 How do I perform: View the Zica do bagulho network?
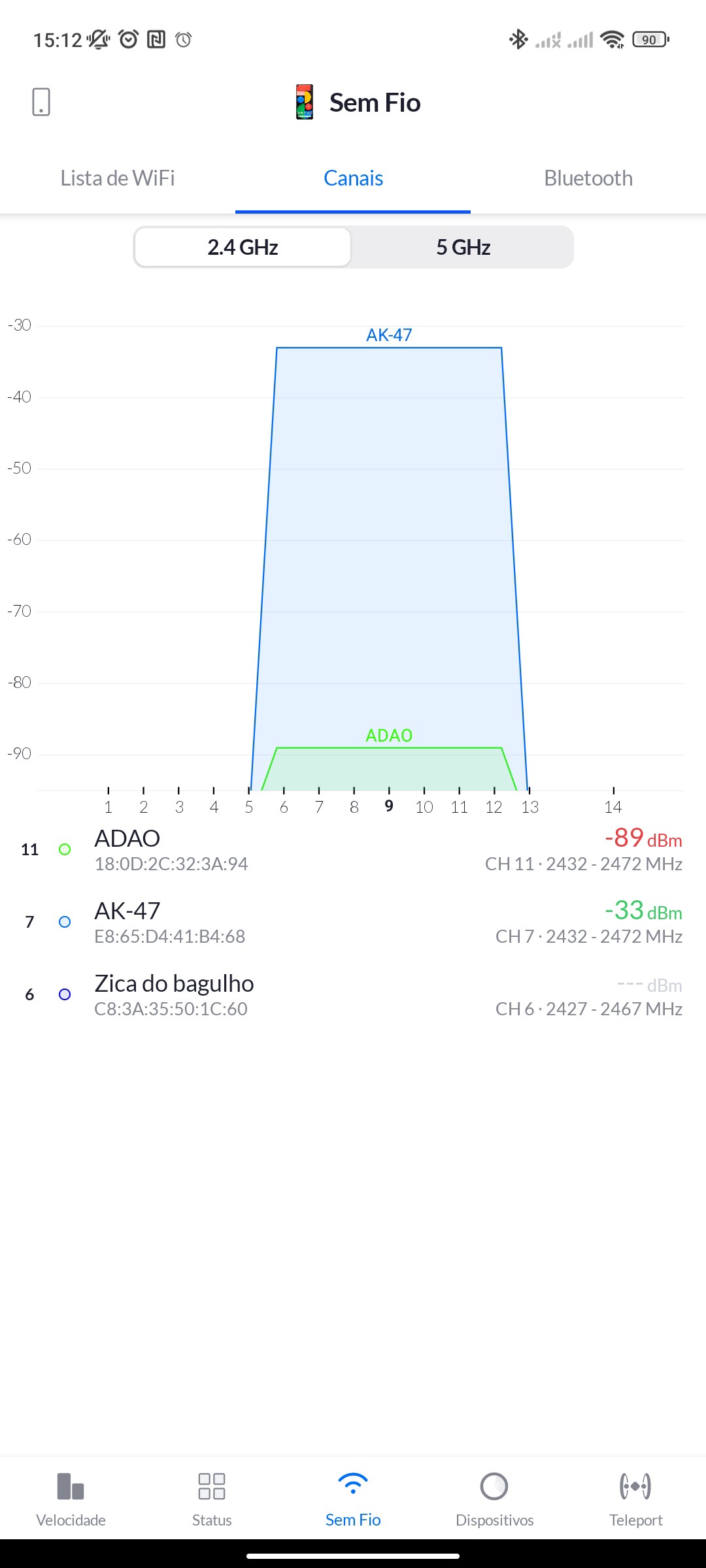pyautogui.click(x=353, y=994)
